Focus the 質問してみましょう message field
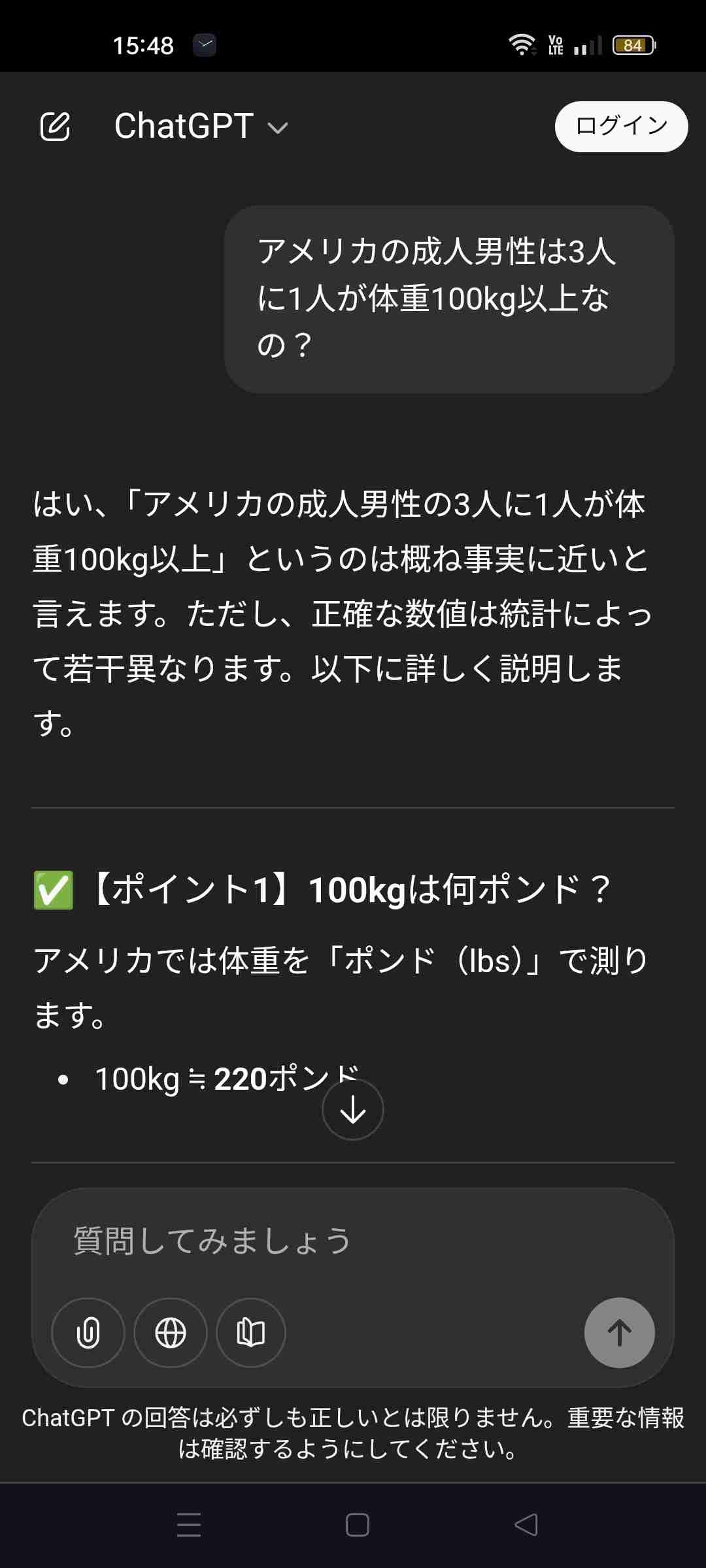Image resolution: width=706 pixels, height=1568 pixels. coord(353,1241)
